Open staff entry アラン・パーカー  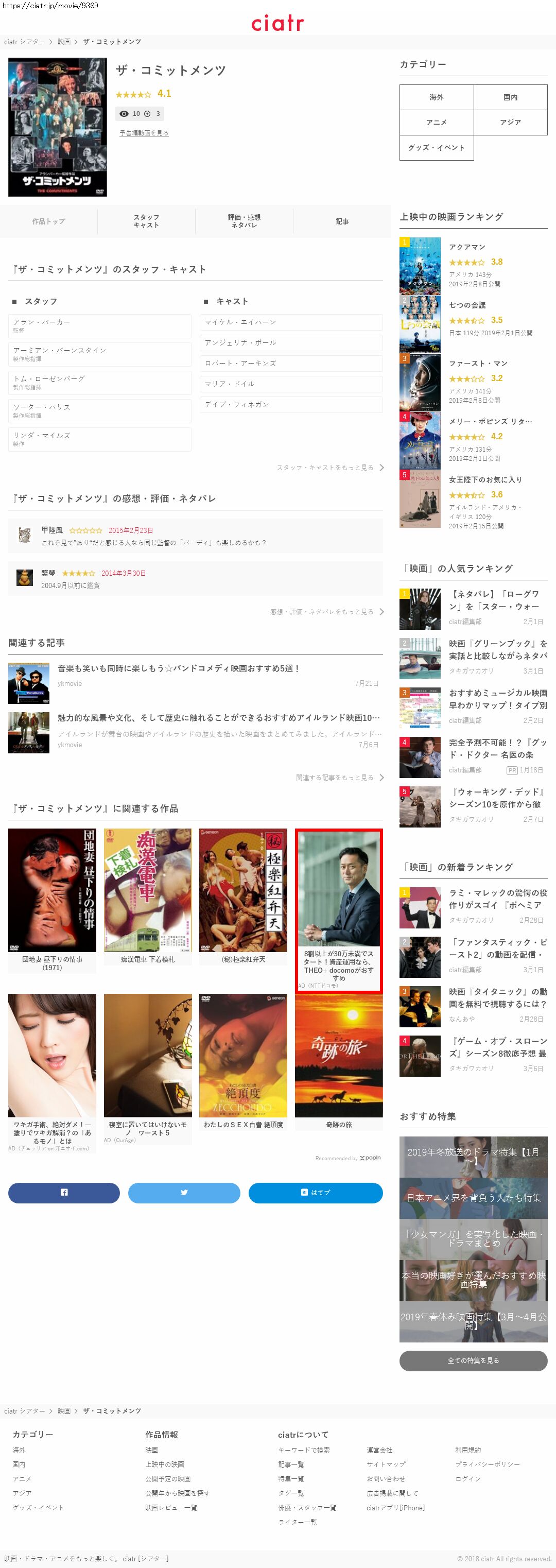(100, 325)
